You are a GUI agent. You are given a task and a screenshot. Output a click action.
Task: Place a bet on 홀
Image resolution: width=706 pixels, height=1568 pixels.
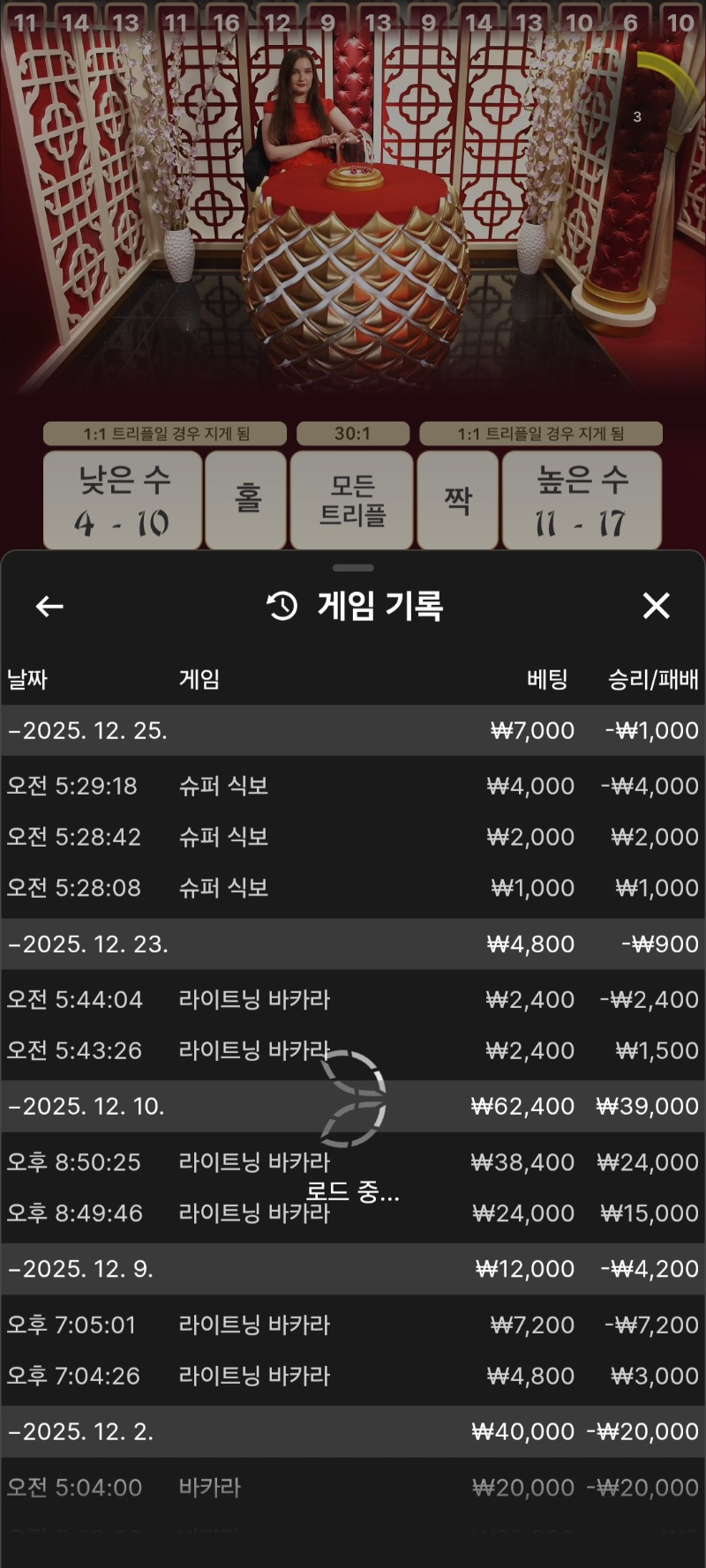tap(246, 500)
